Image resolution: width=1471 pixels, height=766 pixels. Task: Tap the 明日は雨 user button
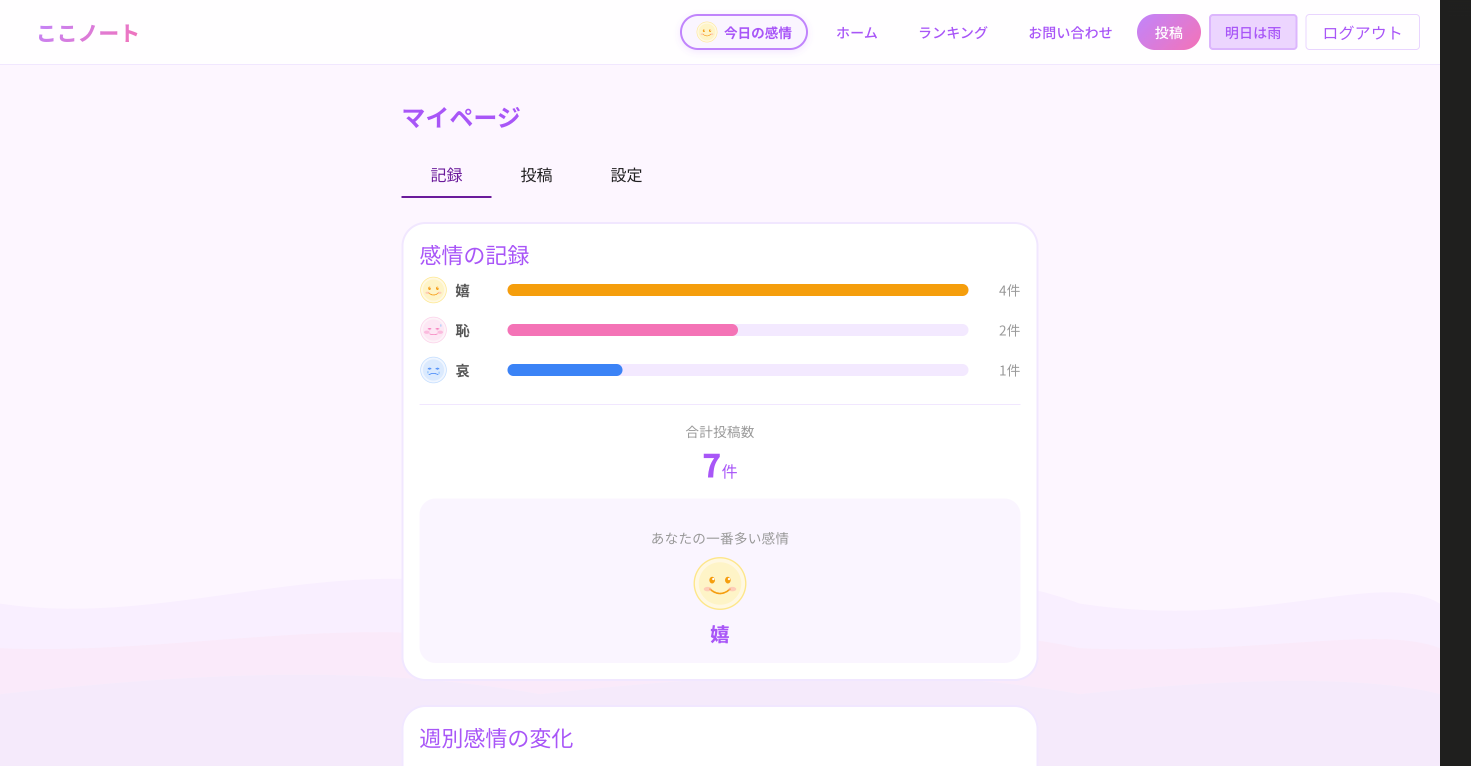coord(1253,32)
